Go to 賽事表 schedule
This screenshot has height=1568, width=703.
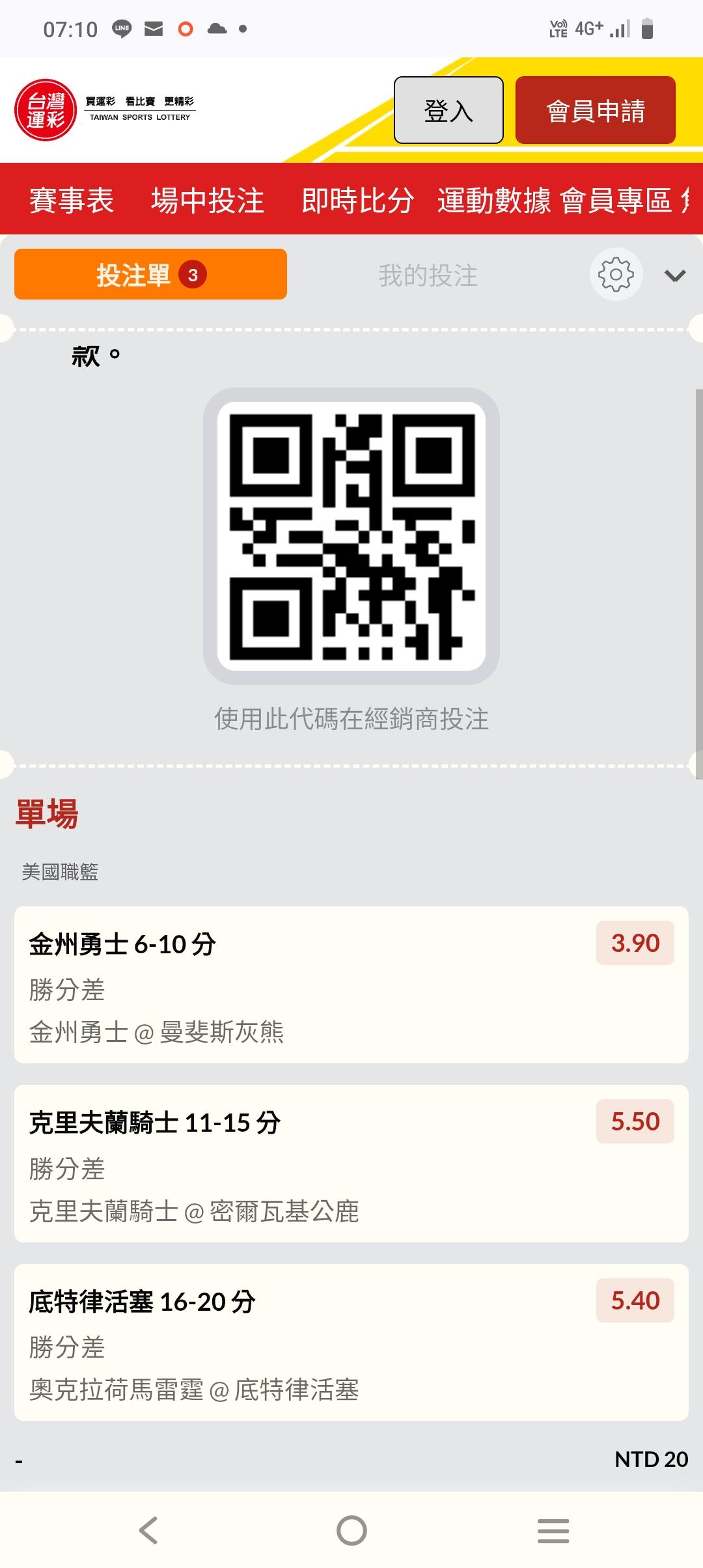[72, 200]
